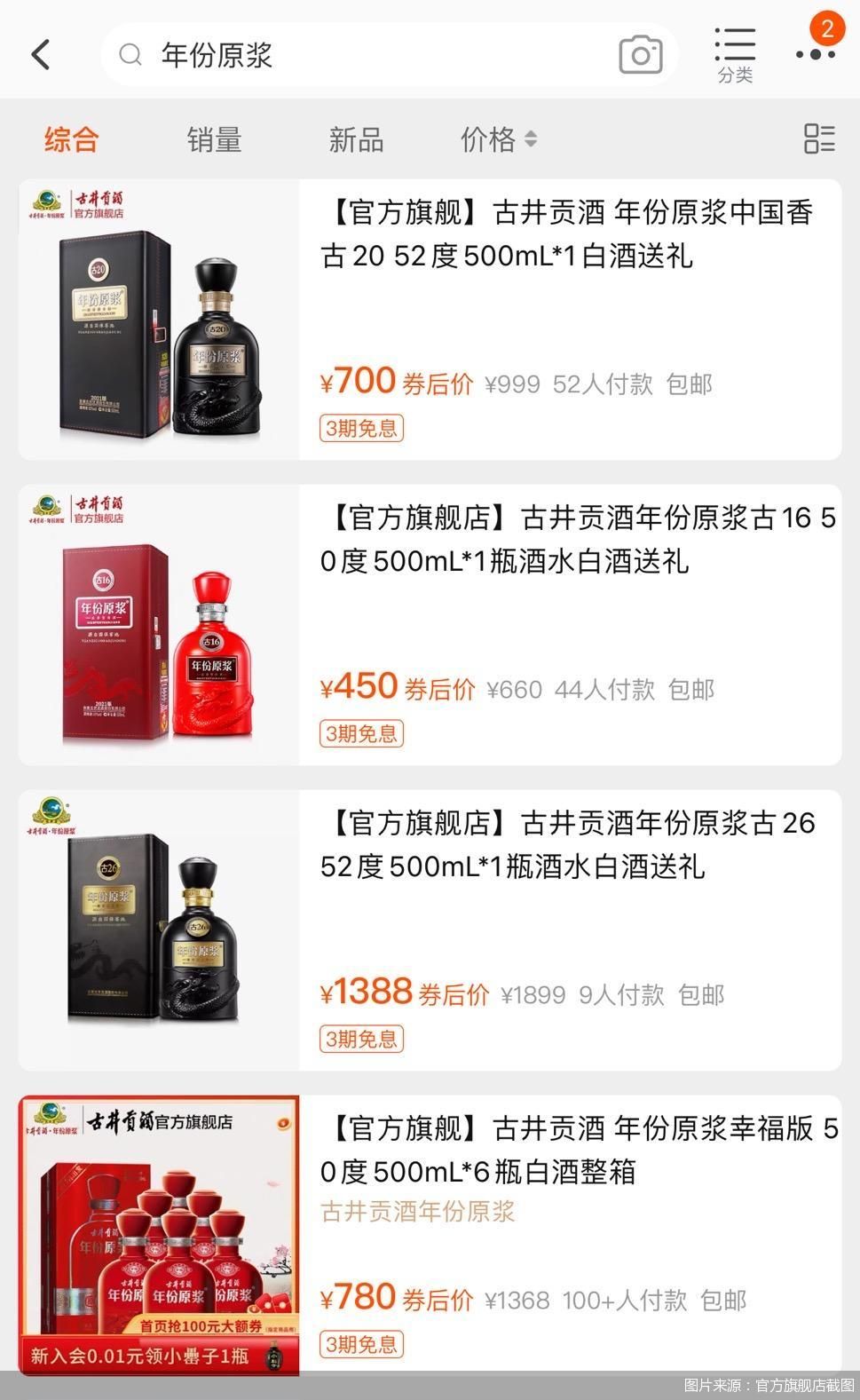
Task: Switch sorting to 销量
Action: tap(213, 138)
